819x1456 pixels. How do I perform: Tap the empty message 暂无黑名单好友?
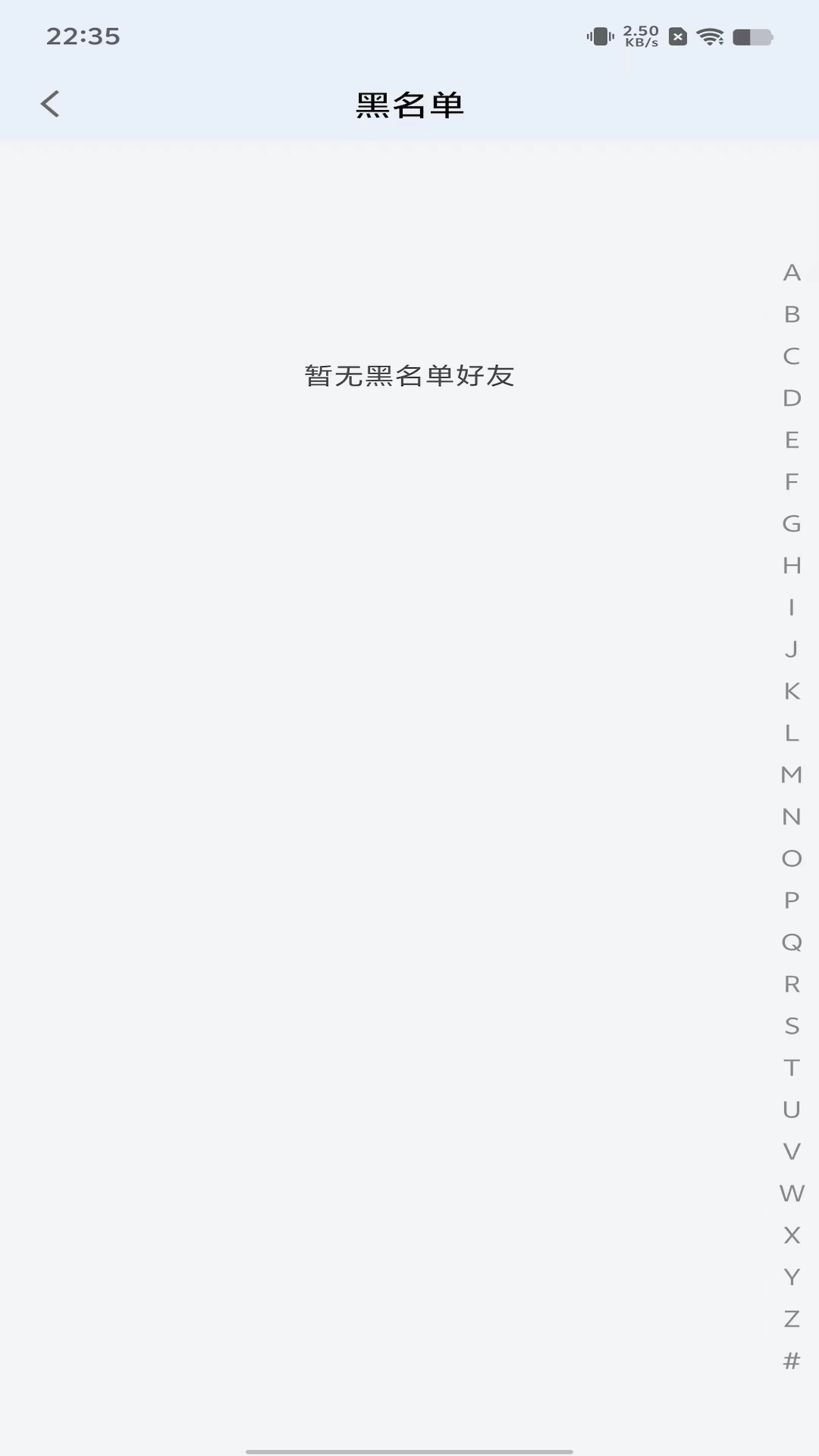click(409, 375)
